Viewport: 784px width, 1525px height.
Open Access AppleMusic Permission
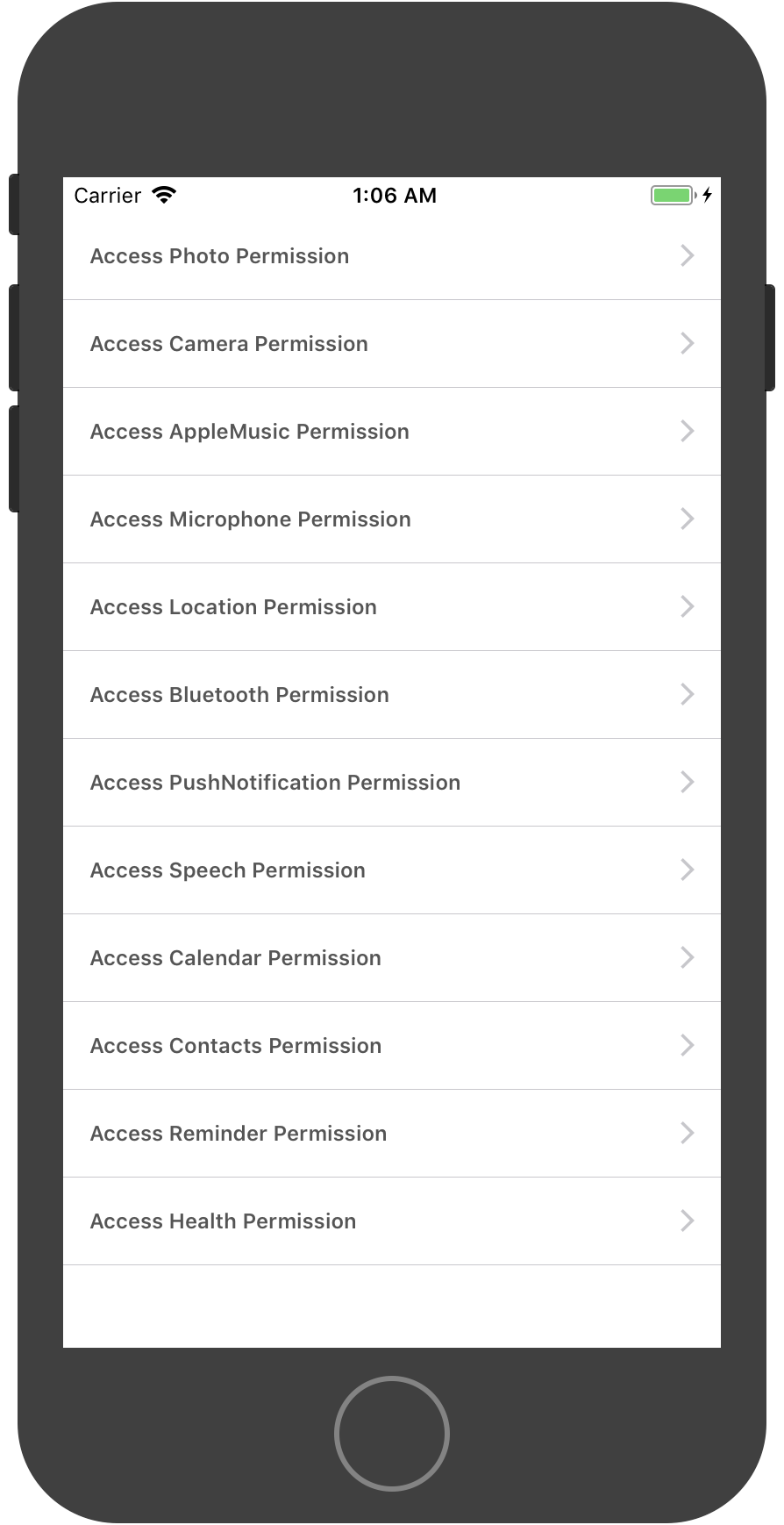click(x=392, y=432)
